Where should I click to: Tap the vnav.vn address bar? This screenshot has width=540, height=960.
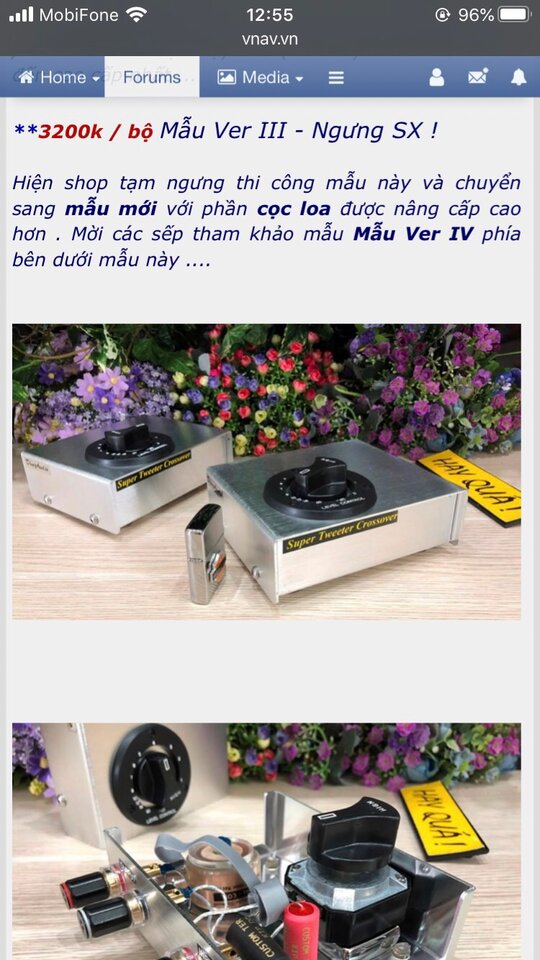click(x=270, y=39)
